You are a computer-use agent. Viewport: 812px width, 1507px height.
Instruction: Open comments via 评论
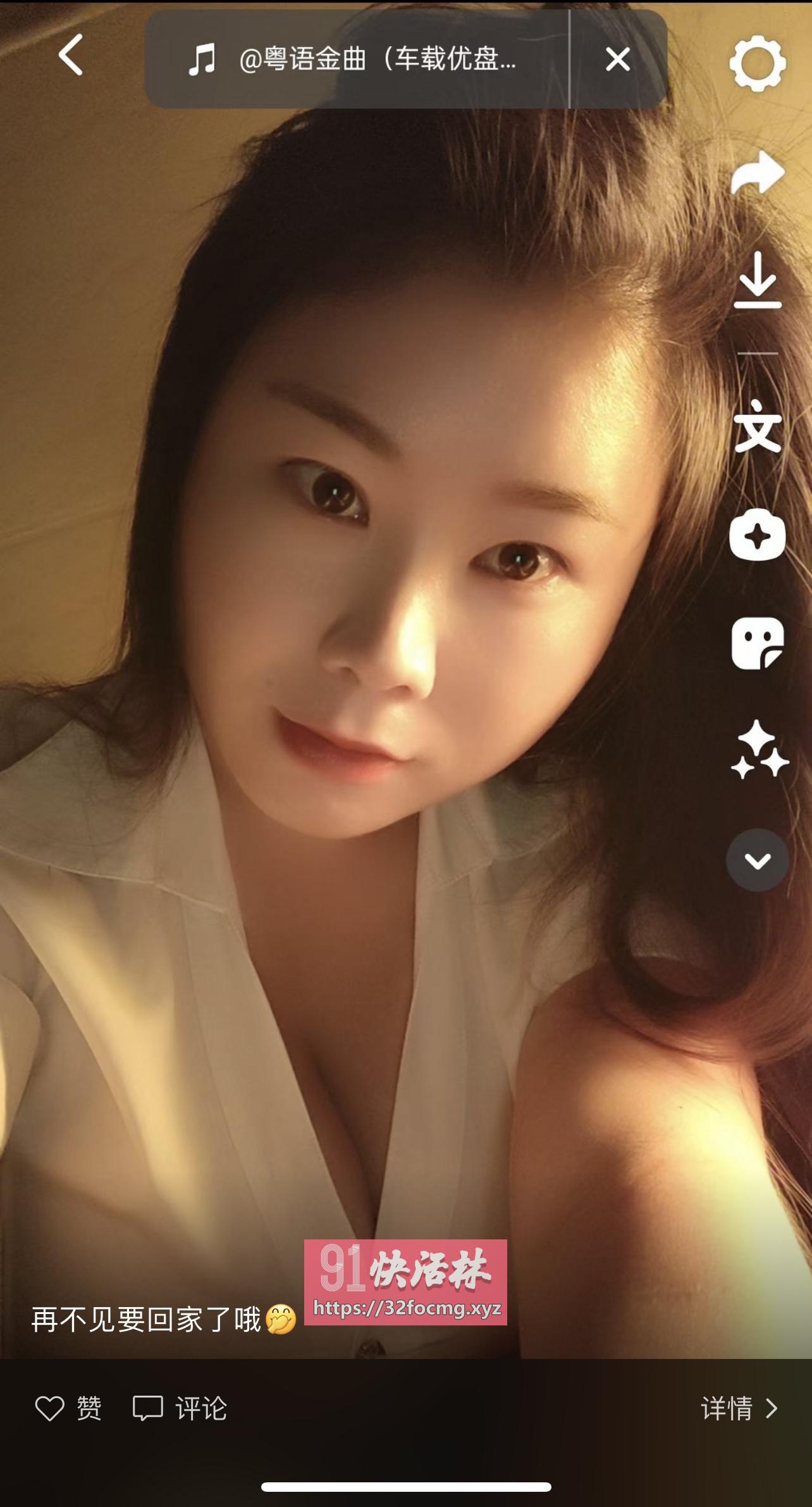pyautogui.click(x=180, y=1408)
